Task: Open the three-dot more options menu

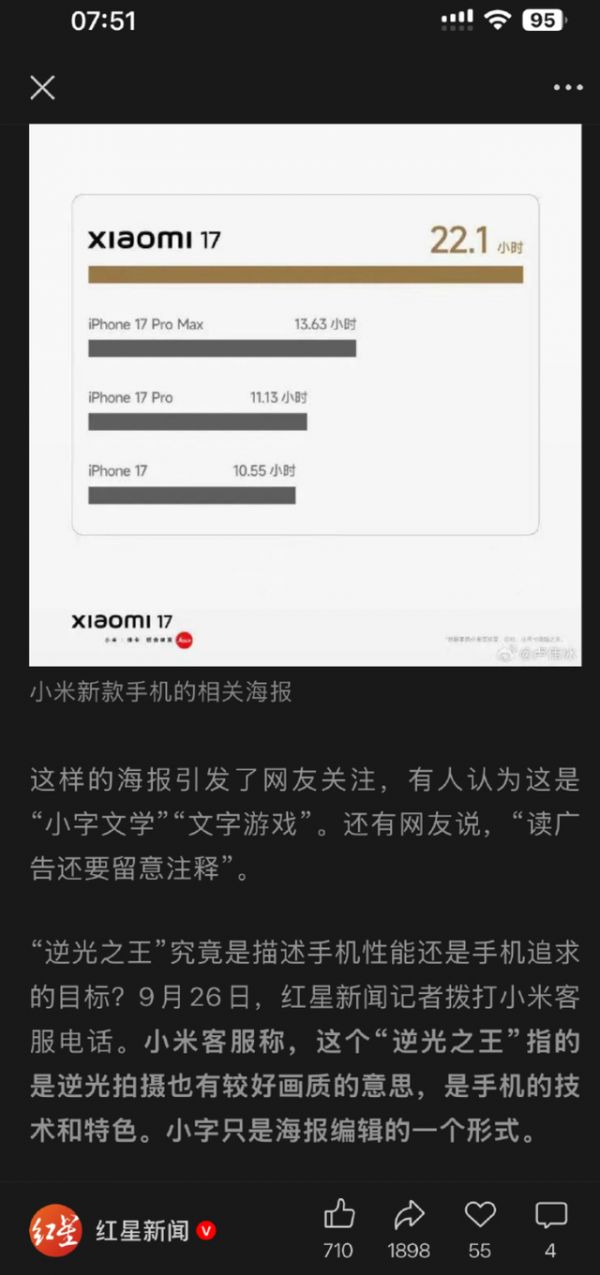Action: click(x=566, y=88)
